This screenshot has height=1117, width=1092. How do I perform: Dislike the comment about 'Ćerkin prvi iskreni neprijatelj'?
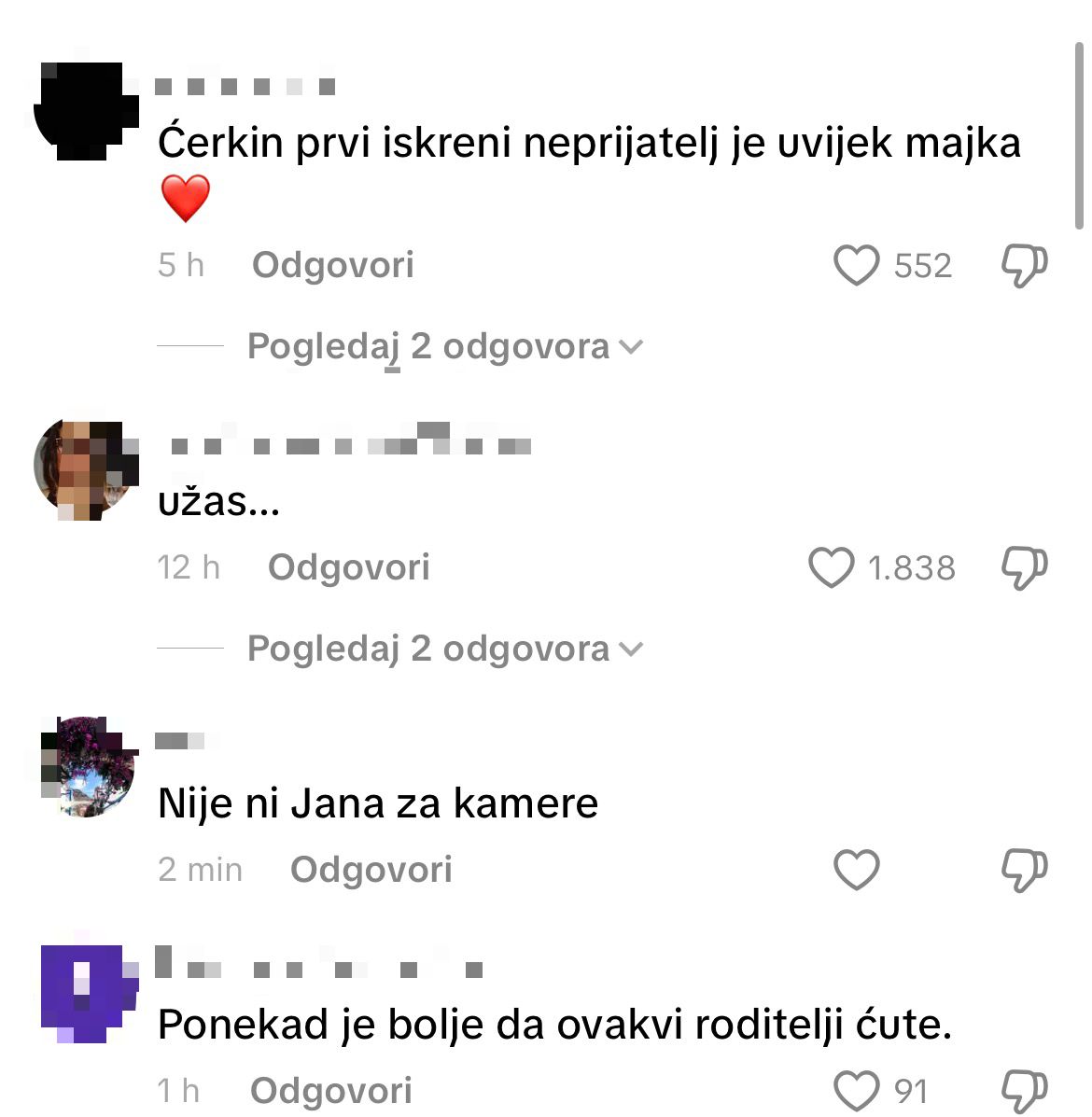coord(1024,266)
